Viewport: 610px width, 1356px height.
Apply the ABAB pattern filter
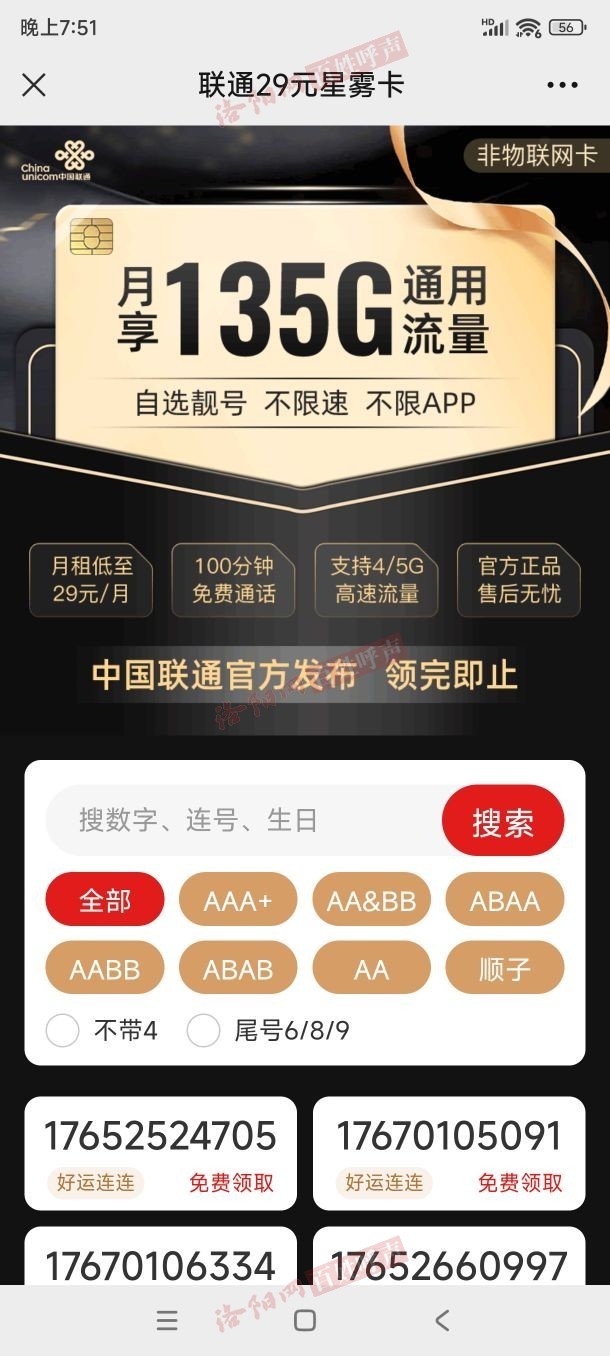(238, 968)
